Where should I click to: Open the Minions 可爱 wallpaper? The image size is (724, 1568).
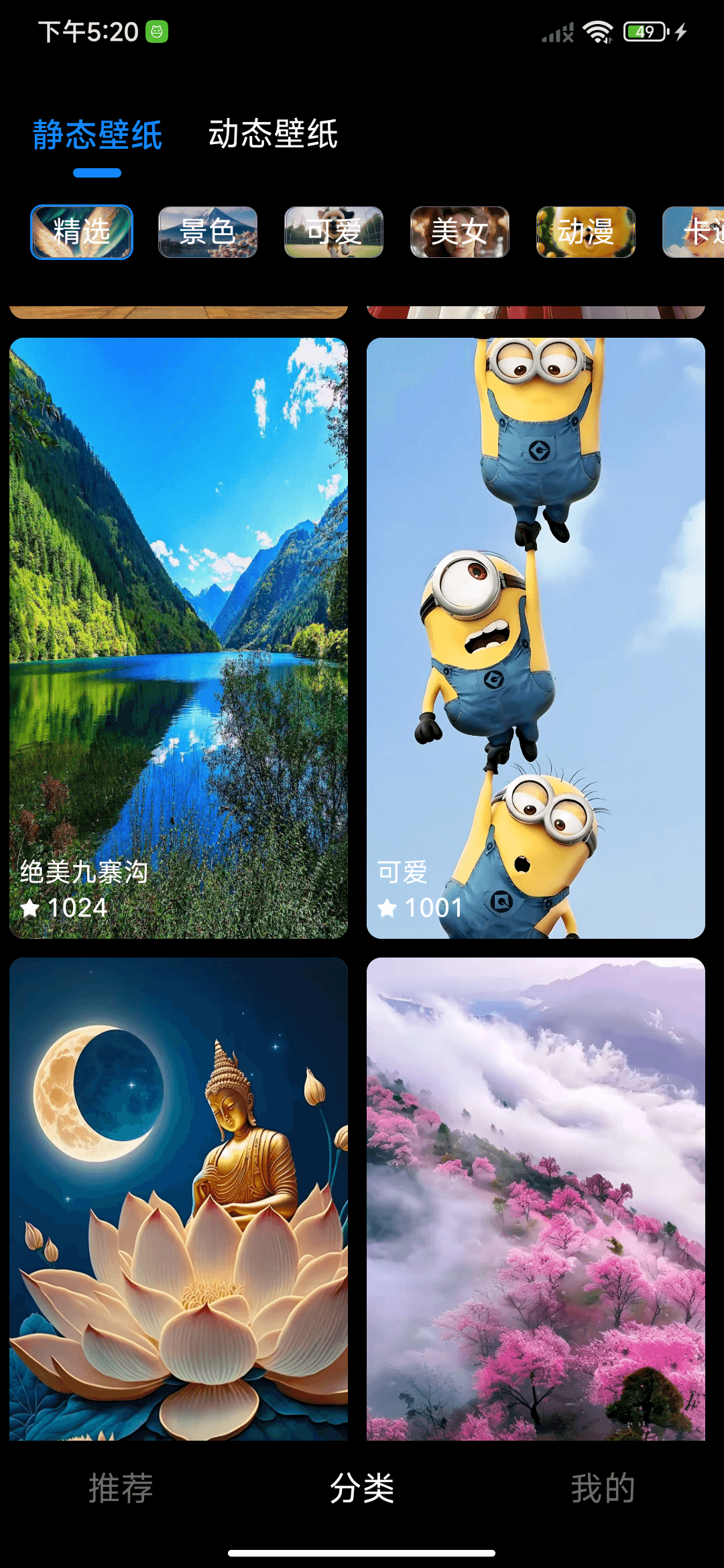click(x=536, y=638)
